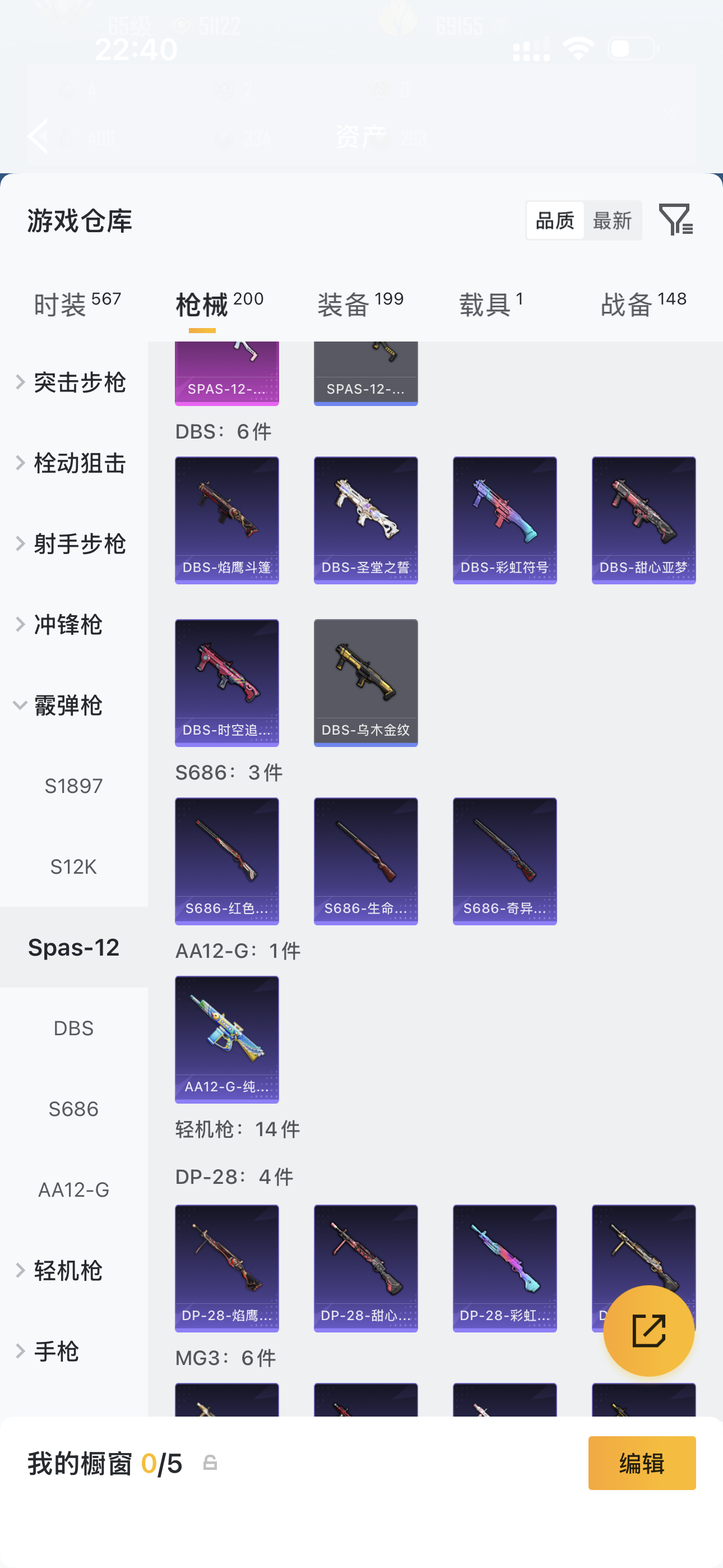Image resolution: width=723 pixels, height=1568 pixels.
Task: Tap the orange share floating button
Action: pyautogui.click(x=649, y=1331)
